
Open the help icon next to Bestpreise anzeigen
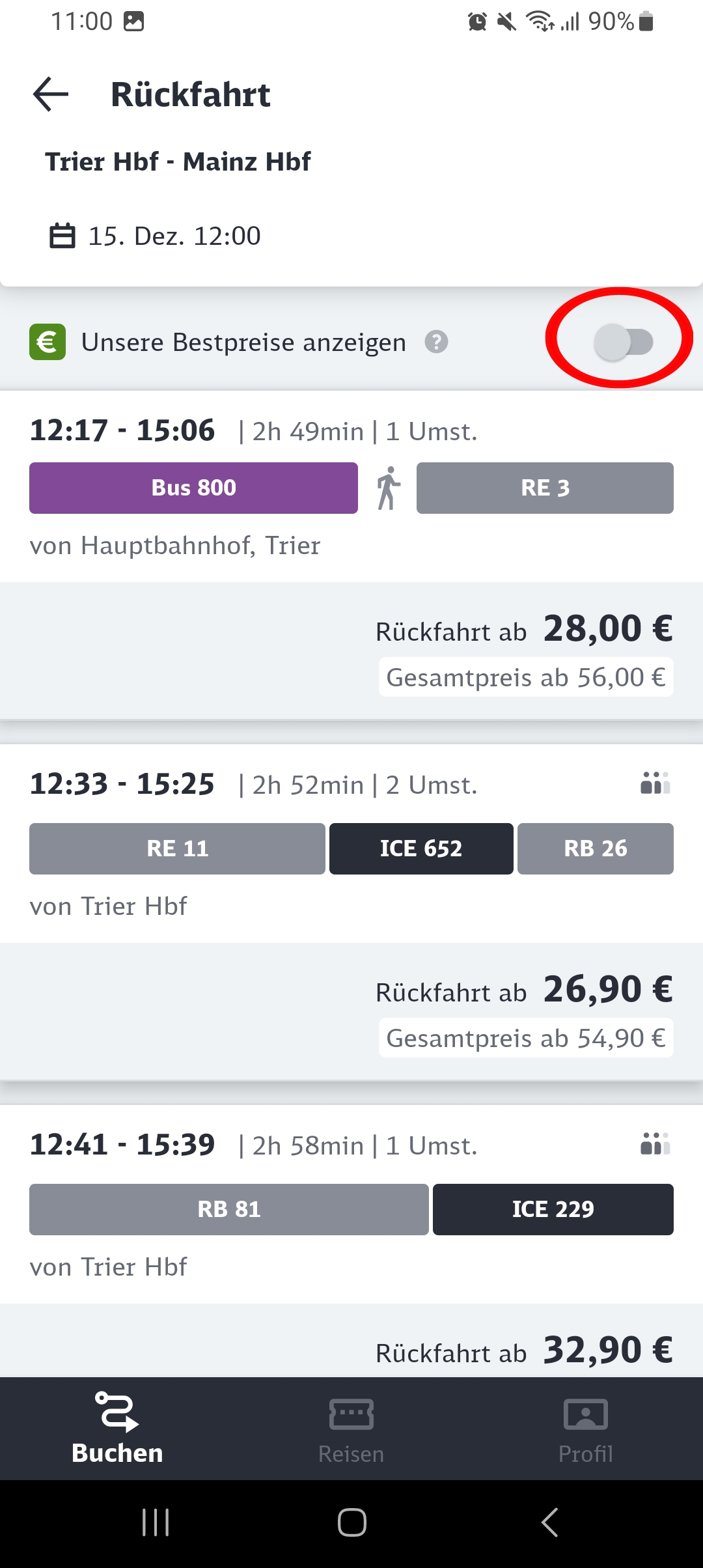coord(436,342)
